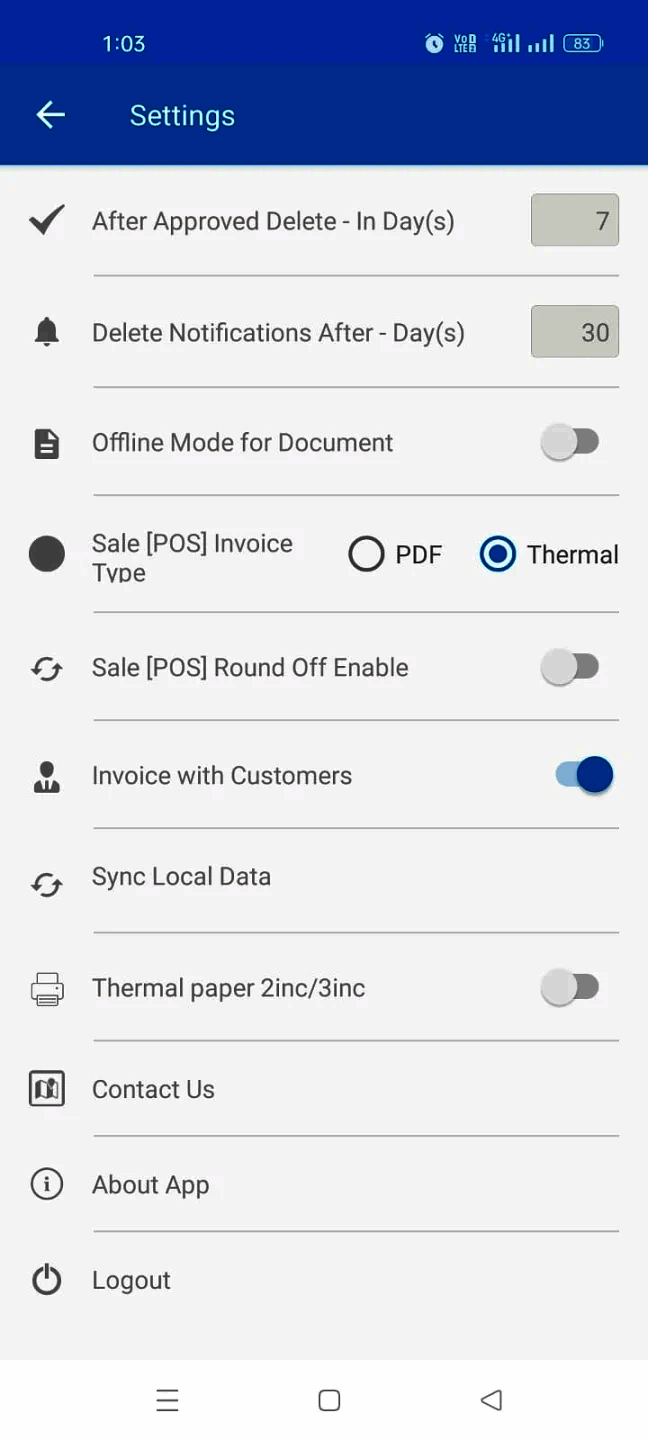Toggle the Thermal paper 2inc/3inc switch
The width and height of the screenshot is (648, 1440).
tap(570, 988)
